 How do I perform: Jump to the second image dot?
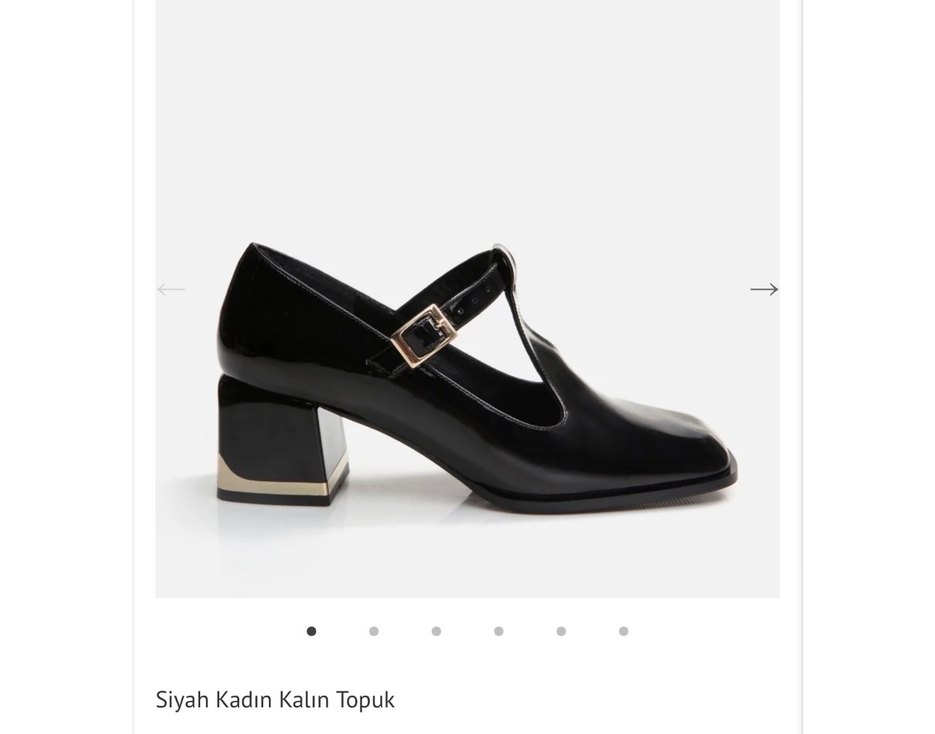pyautogui.click(x=374, y=631)
